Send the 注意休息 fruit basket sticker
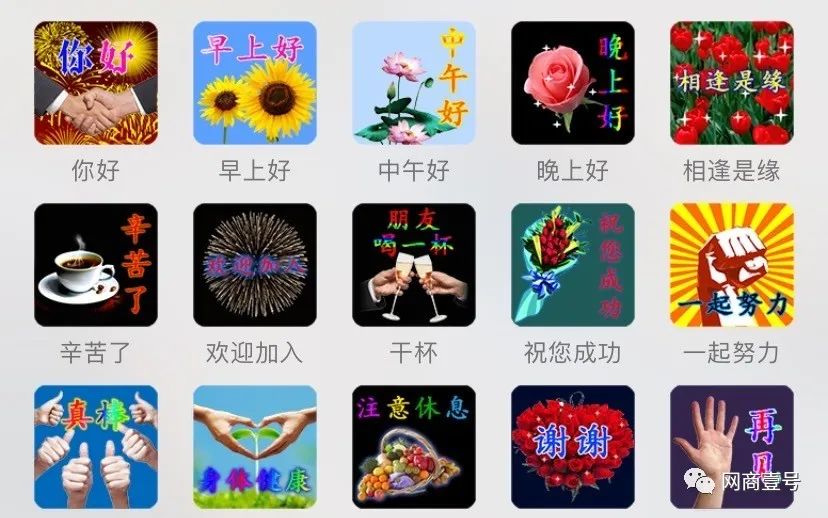Screen dimensions: 828x518 pos(414,447)
